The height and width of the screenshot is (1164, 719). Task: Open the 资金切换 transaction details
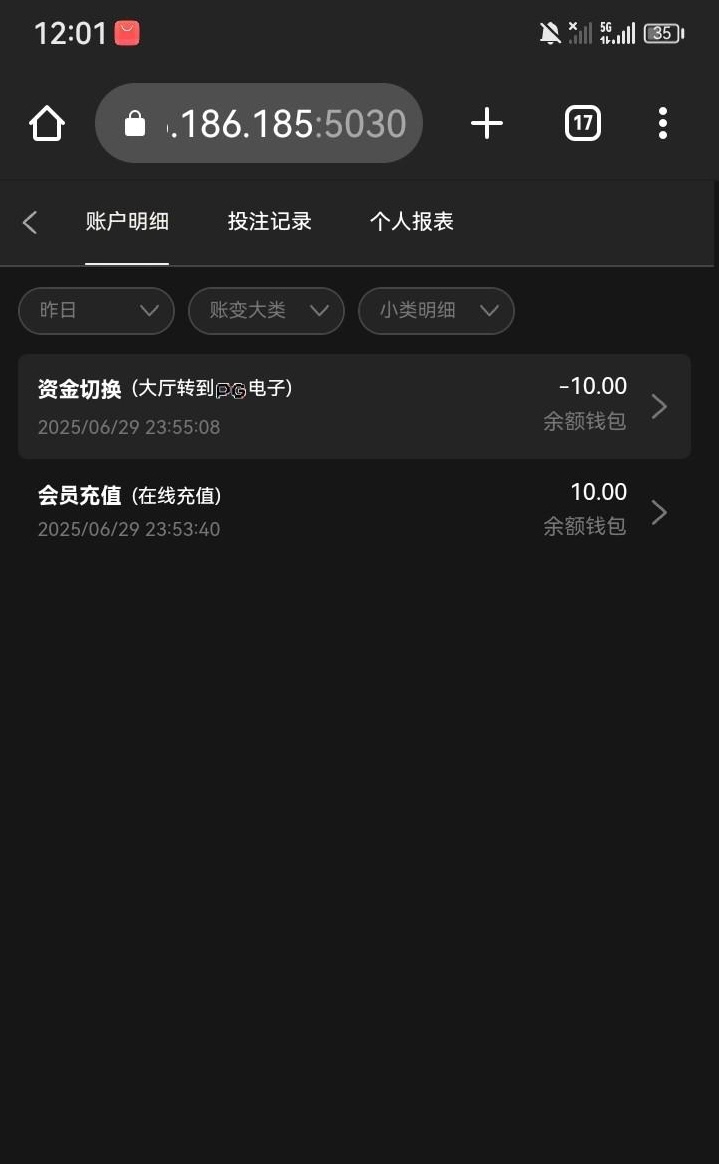354,406
